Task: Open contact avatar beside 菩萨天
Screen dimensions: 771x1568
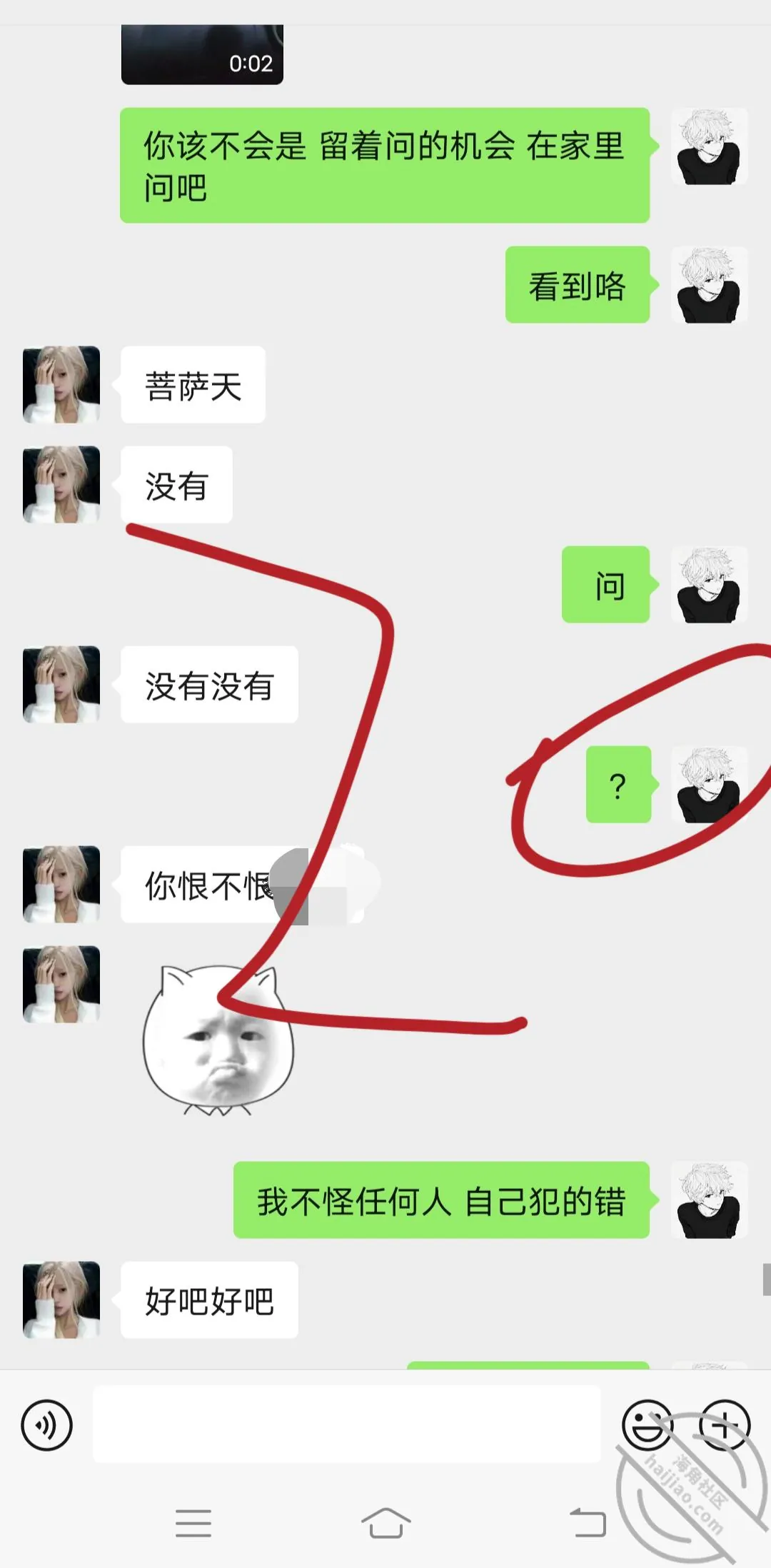Action: click(x=61, y=385)
